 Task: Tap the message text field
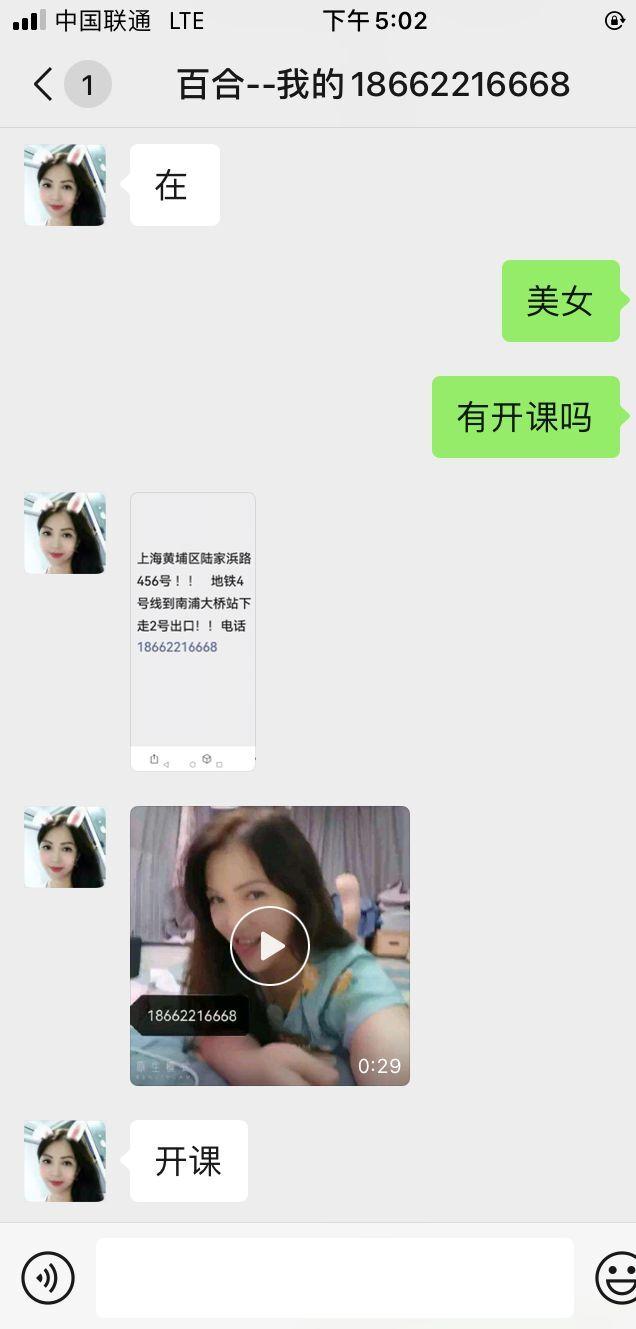click(x=334, y=1277)
